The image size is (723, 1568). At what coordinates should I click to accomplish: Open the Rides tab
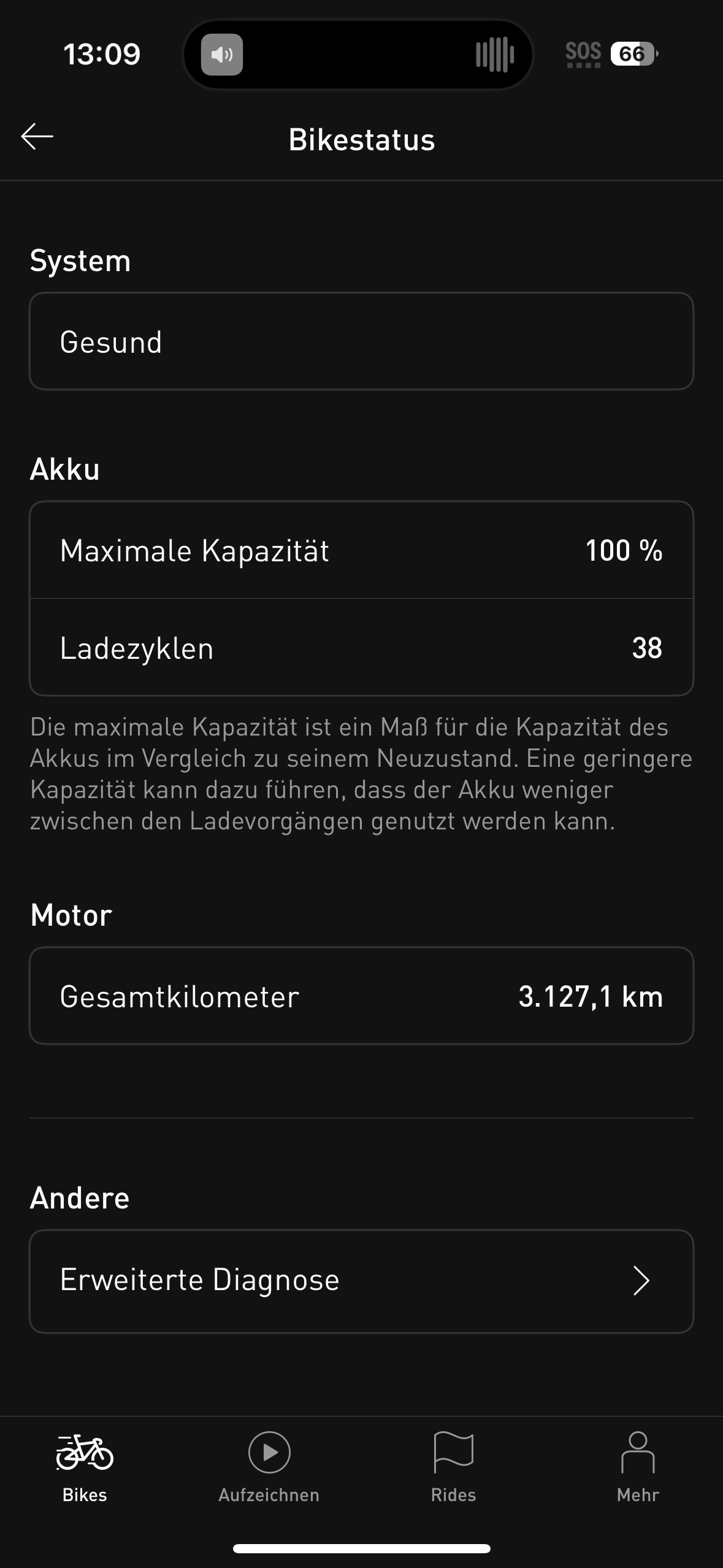click(x=453, y=1467)
